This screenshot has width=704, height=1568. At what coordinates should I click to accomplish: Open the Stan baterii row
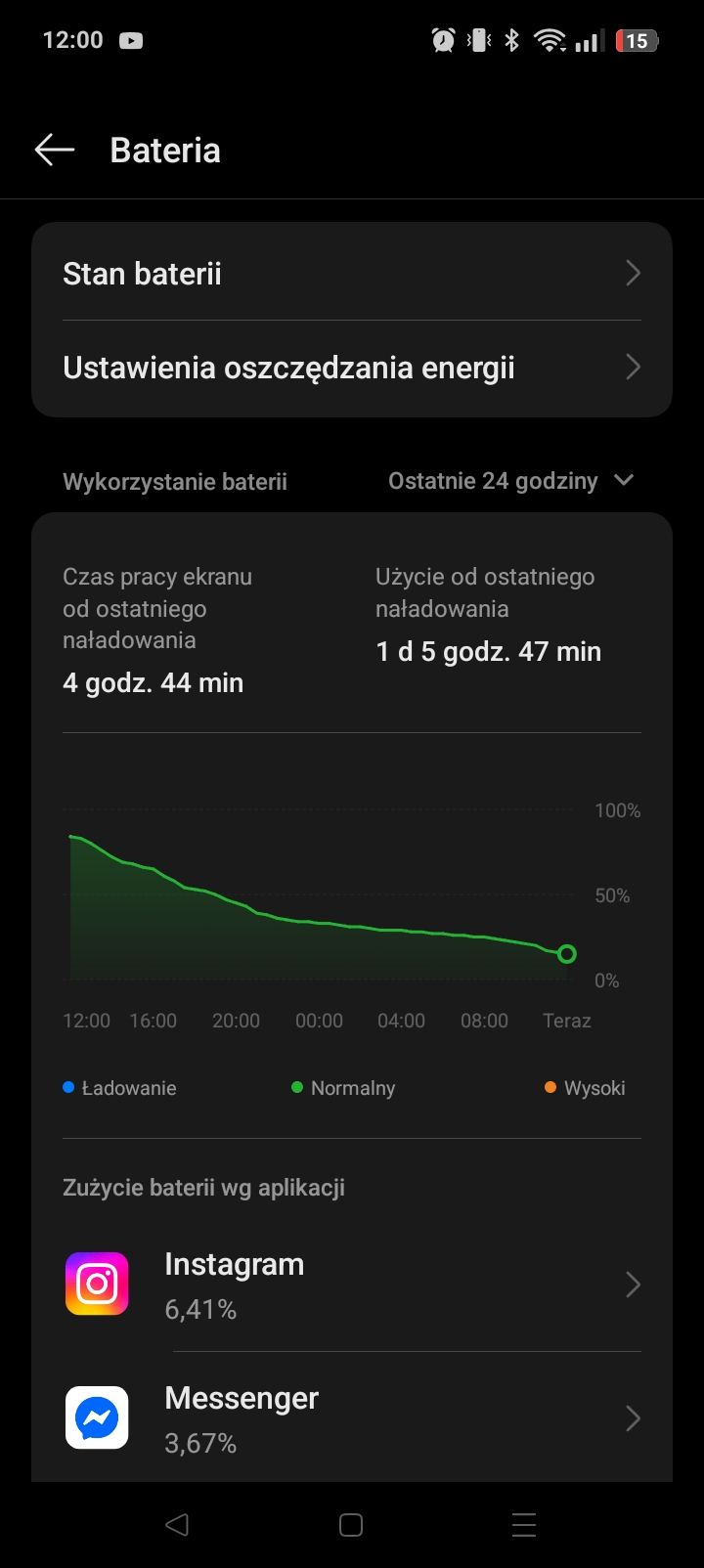352,273
